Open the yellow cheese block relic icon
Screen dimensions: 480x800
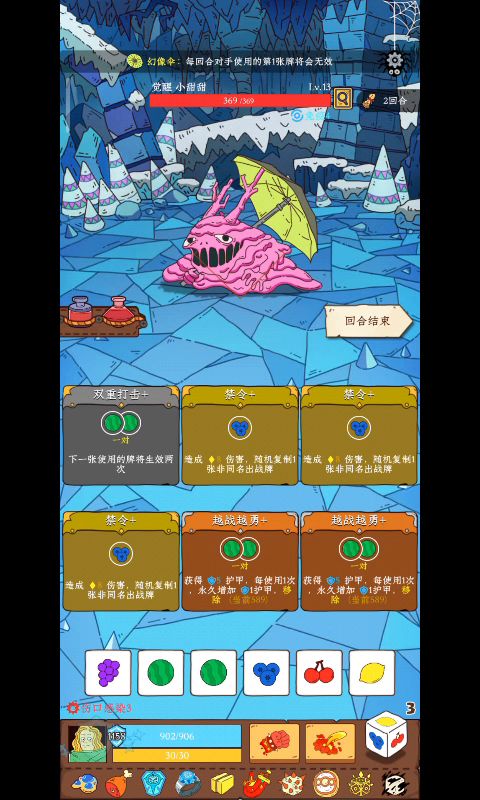222,784
